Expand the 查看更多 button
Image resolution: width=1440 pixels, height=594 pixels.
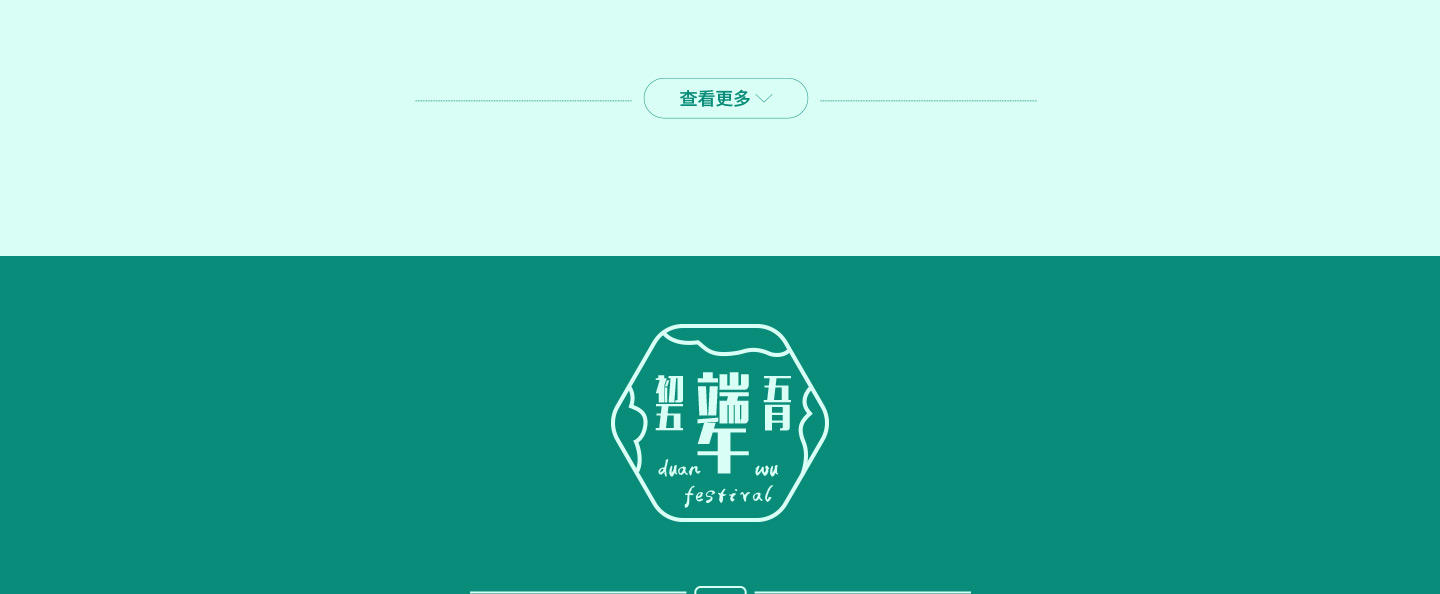click(x=725, y=98)
